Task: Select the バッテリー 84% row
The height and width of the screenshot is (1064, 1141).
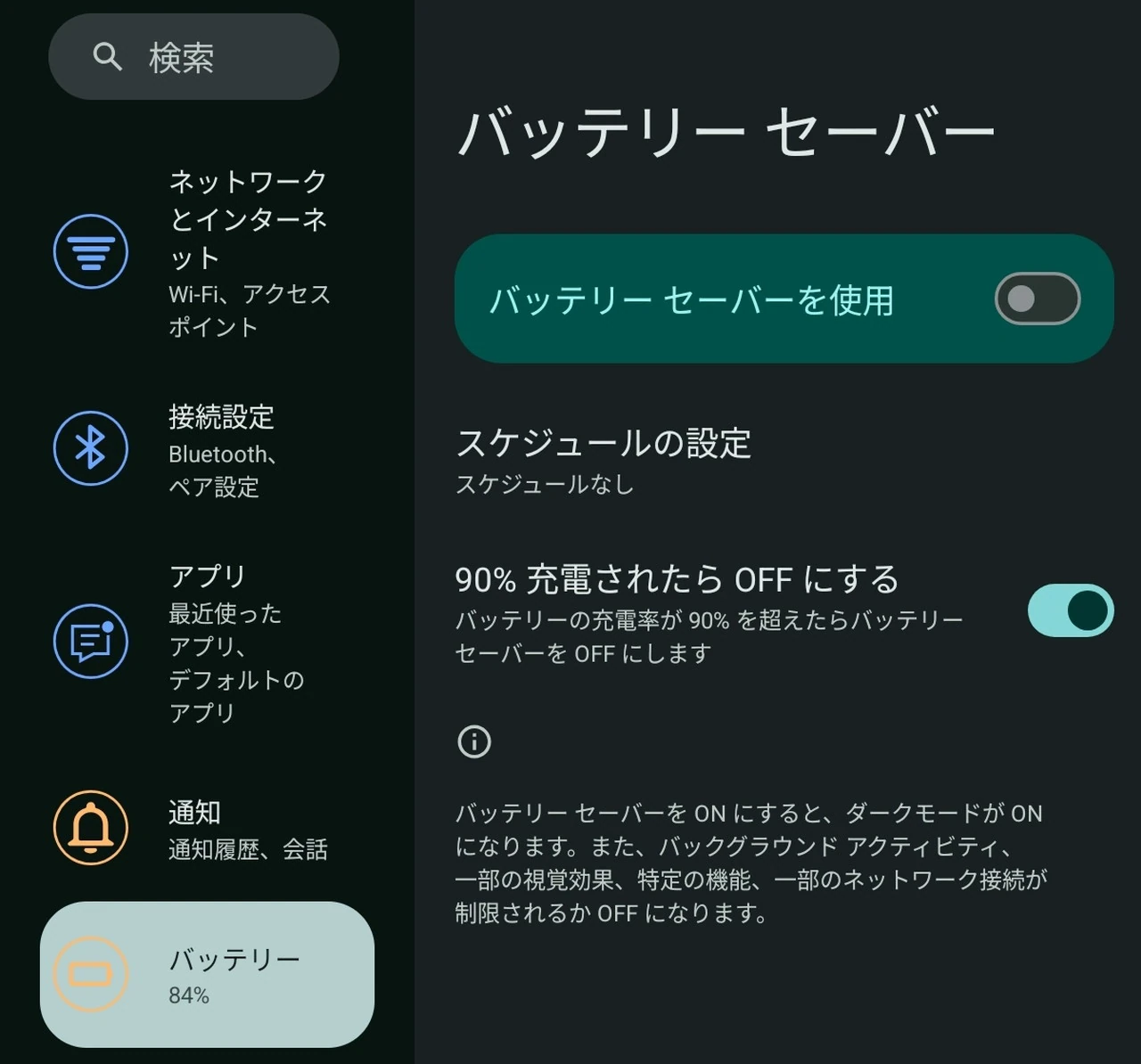Action: tap(207, 974)
